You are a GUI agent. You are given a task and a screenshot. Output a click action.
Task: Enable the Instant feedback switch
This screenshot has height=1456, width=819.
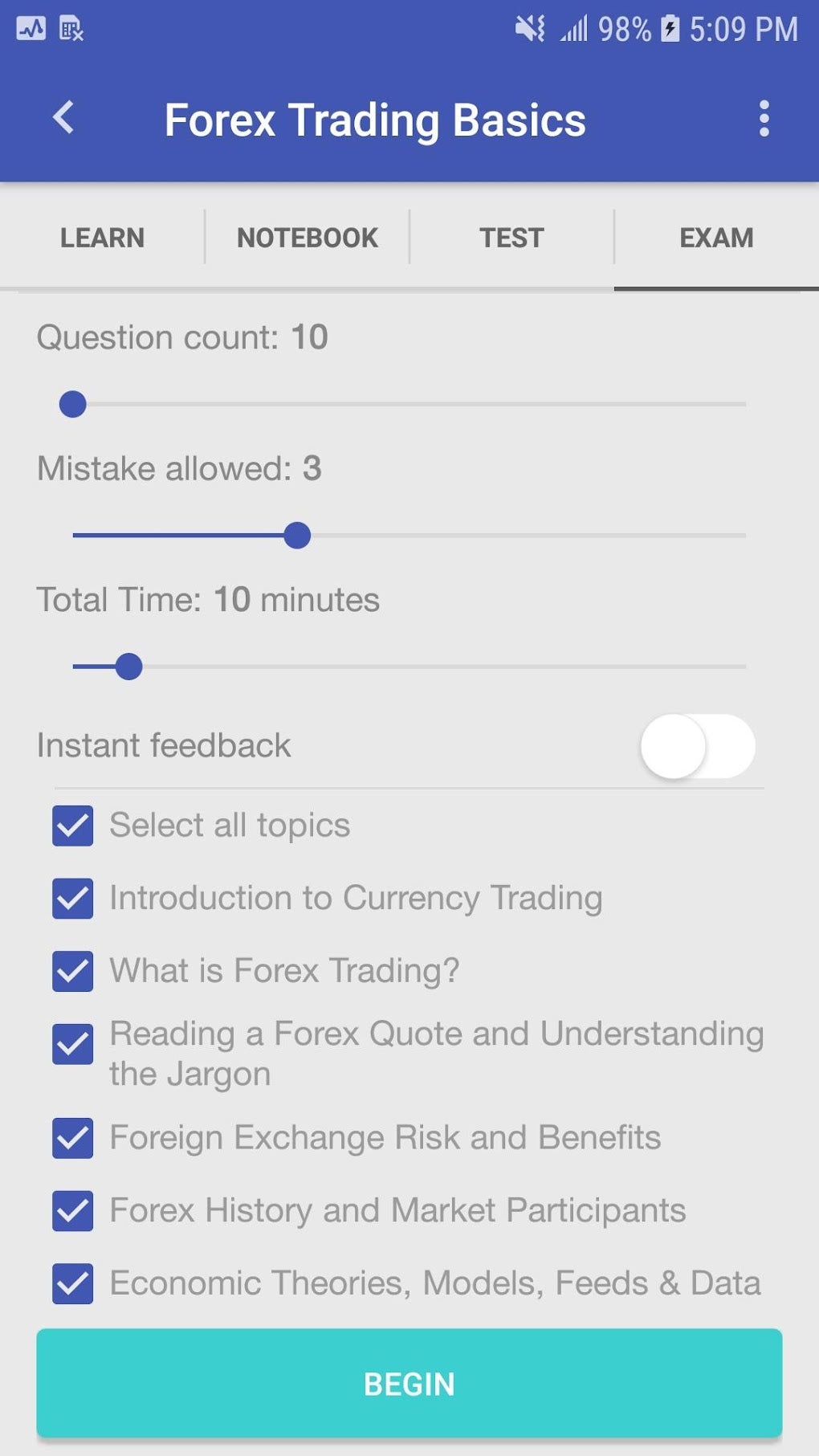[697, 746]
